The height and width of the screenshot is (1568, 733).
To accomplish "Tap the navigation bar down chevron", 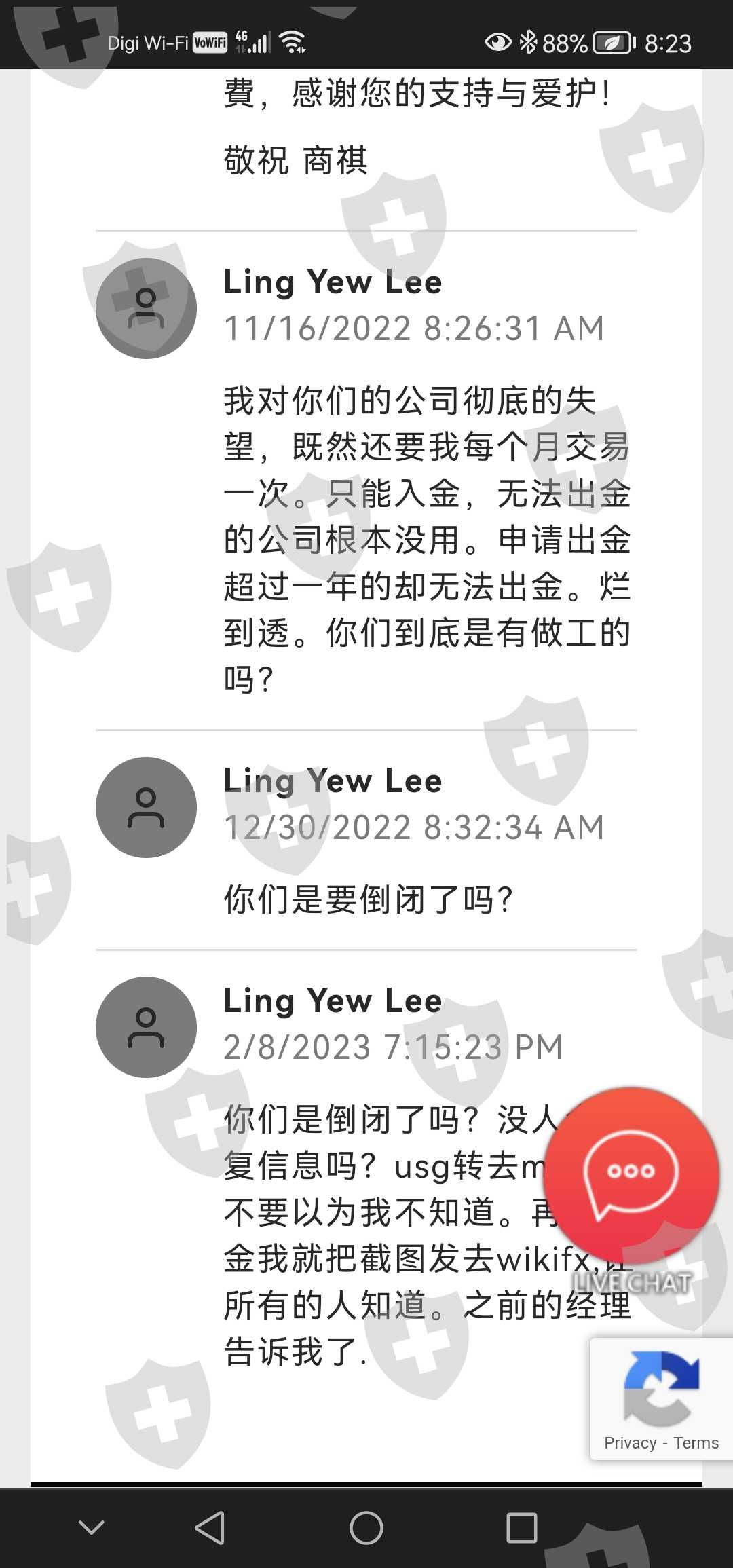I will click(x=92, y=1527).
